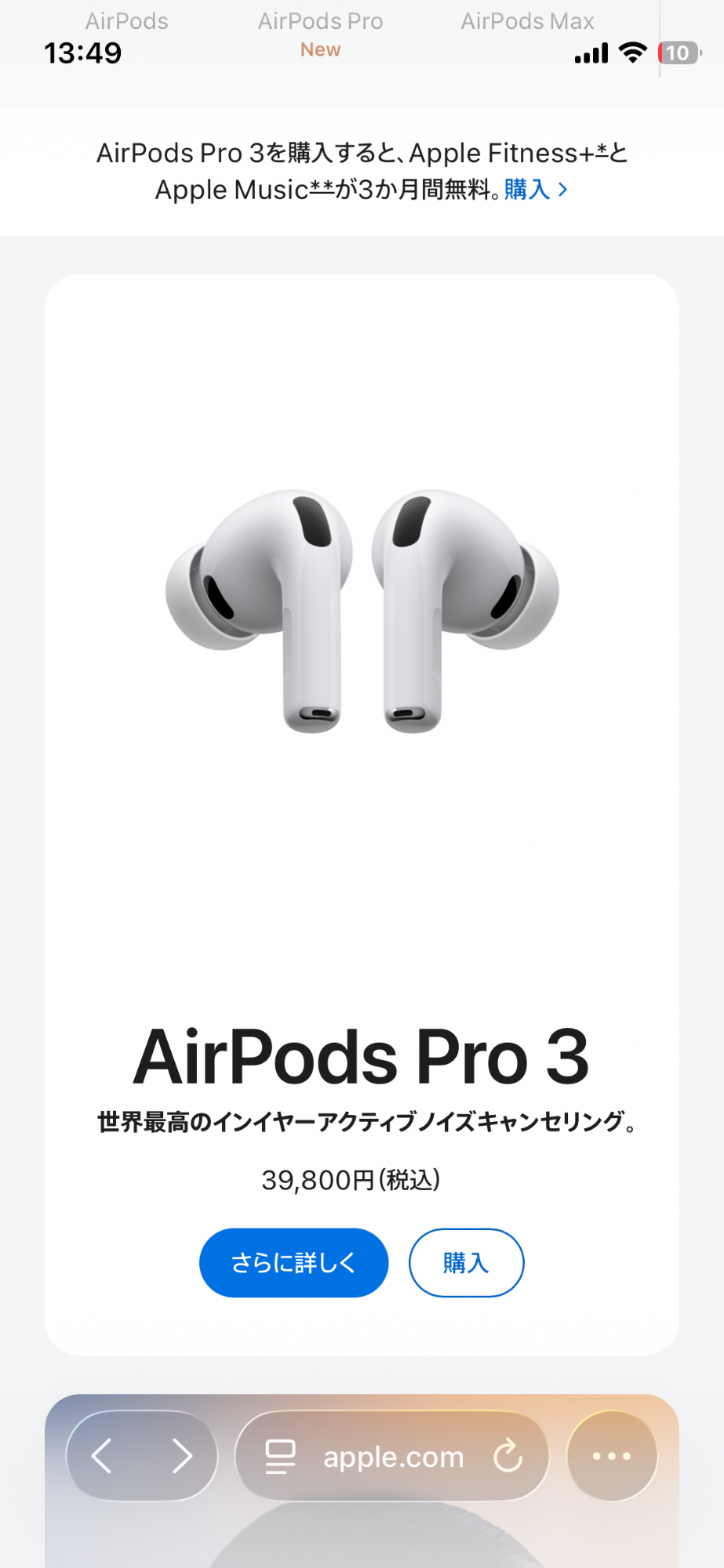Open the browser's more options menu

tap(612, 1456)
